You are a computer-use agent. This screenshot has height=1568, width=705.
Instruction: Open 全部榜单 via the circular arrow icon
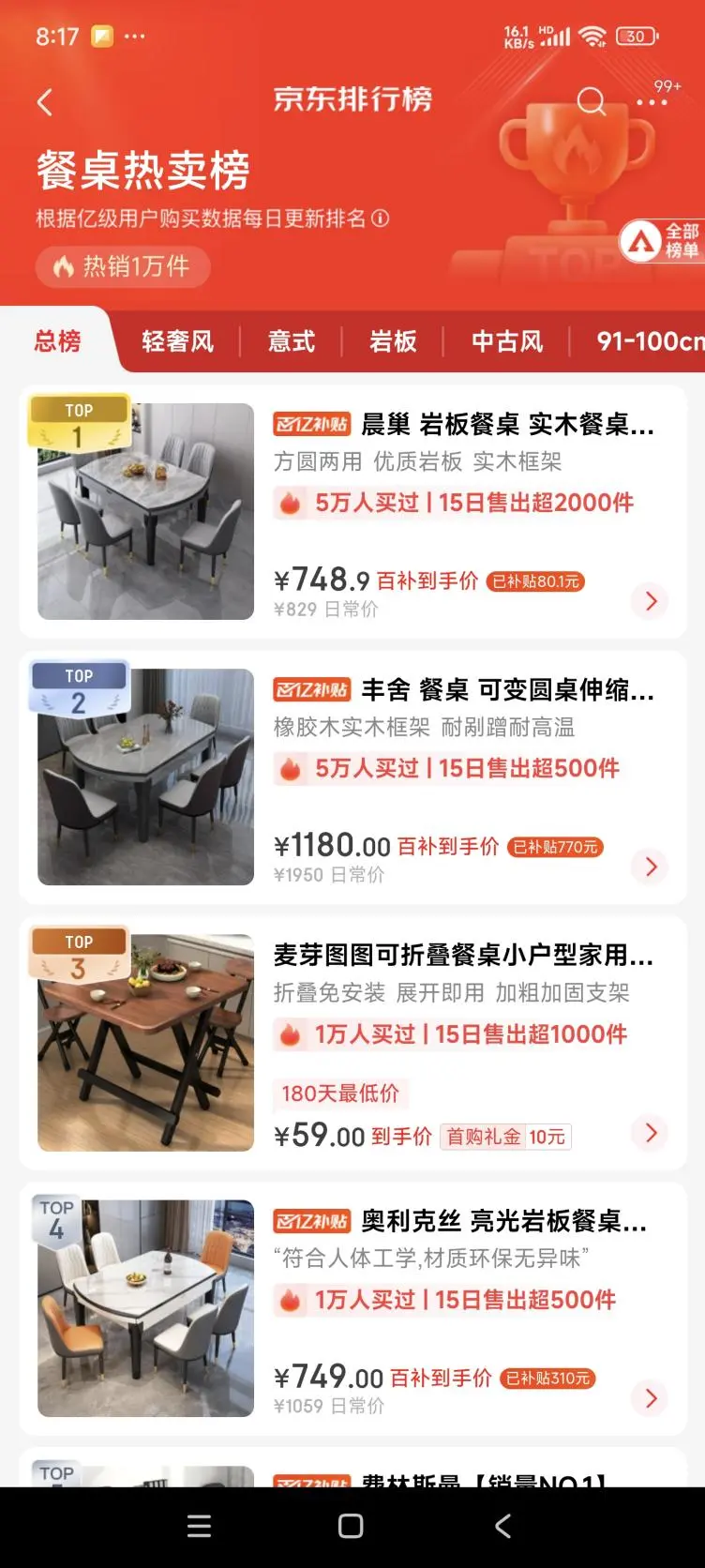[x=640, y=242]
